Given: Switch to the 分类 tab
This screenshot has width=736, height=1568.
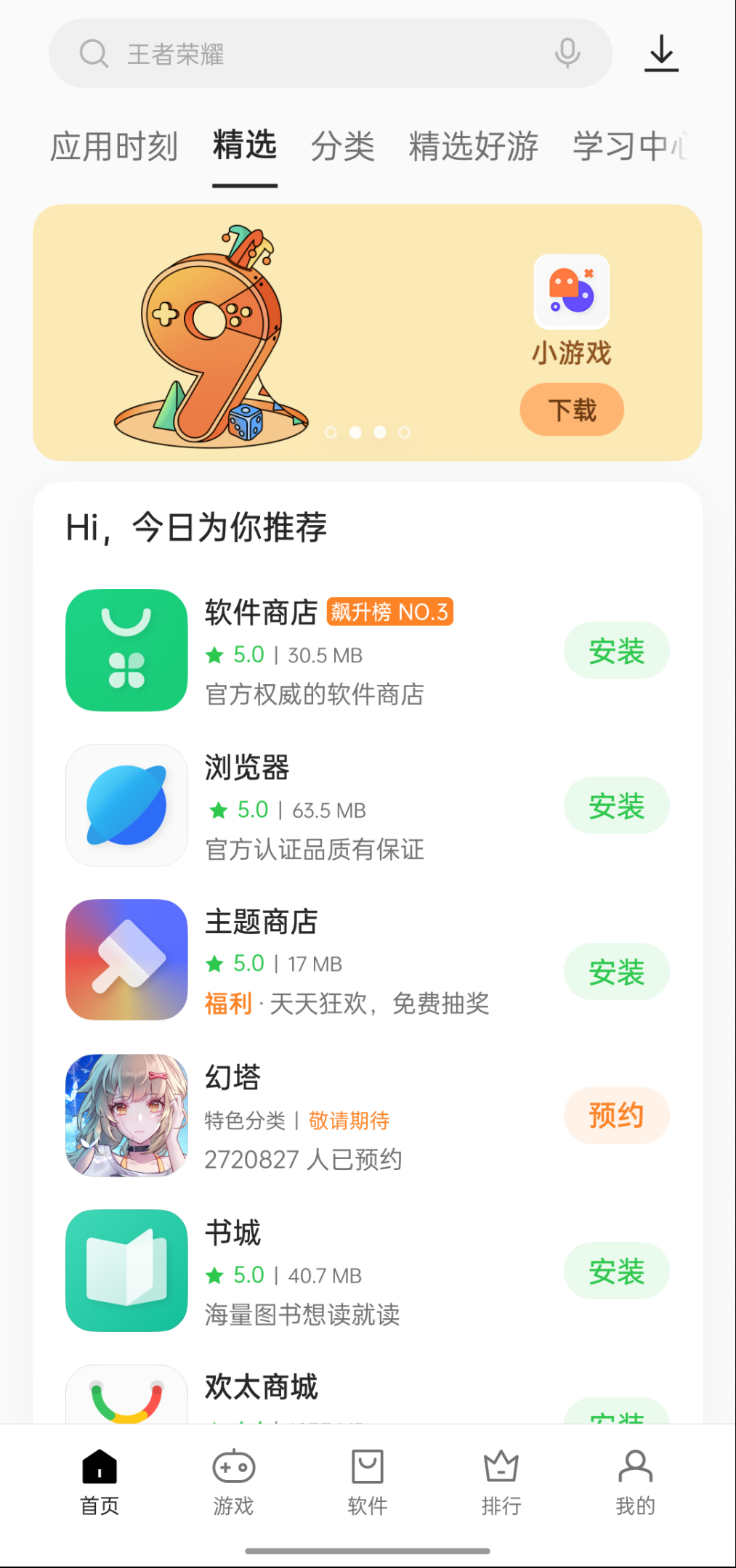Looking at the screenshot, I should (x=342, y=145).
